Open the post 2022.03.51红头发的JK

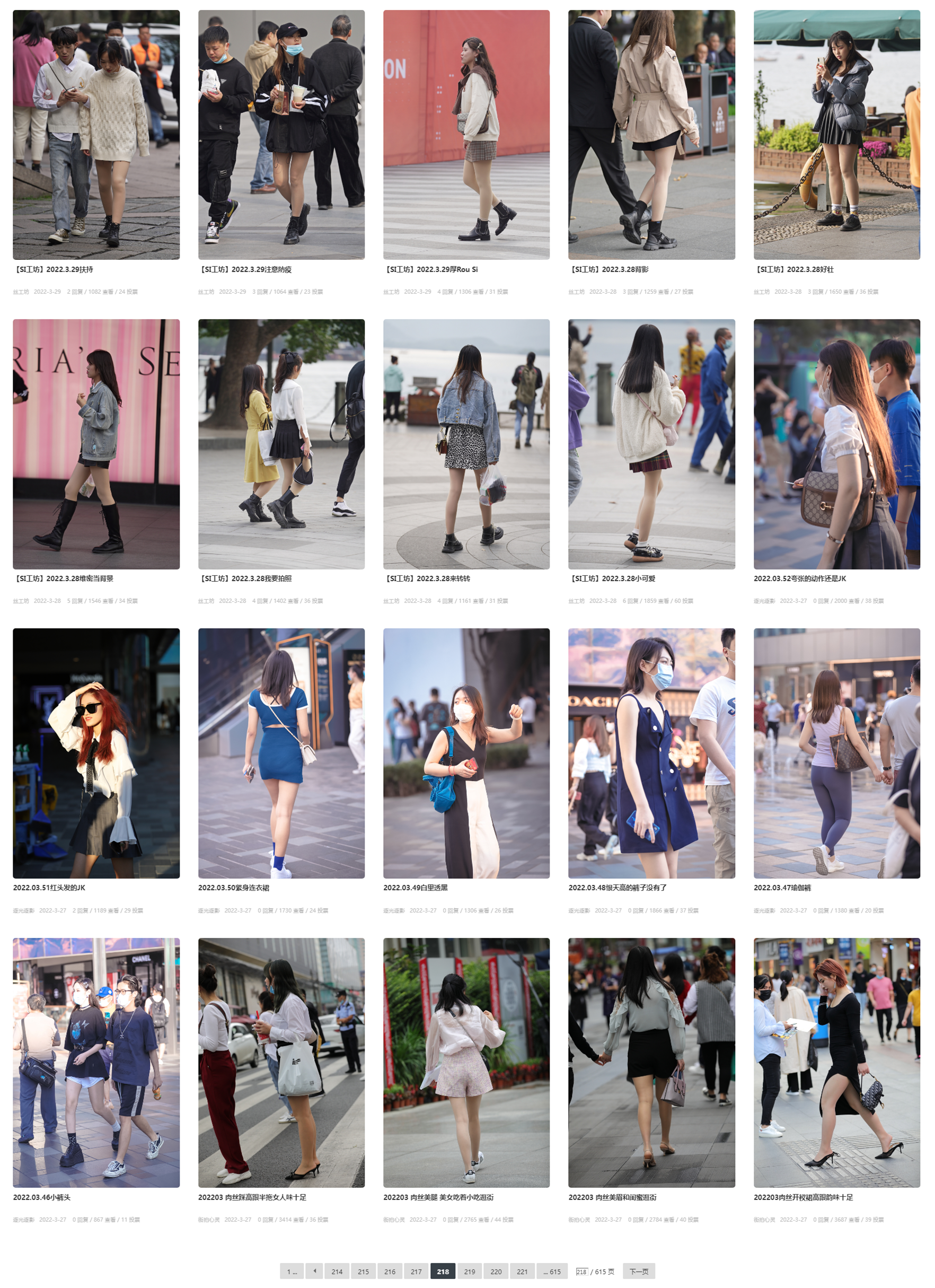coord(49,888)
